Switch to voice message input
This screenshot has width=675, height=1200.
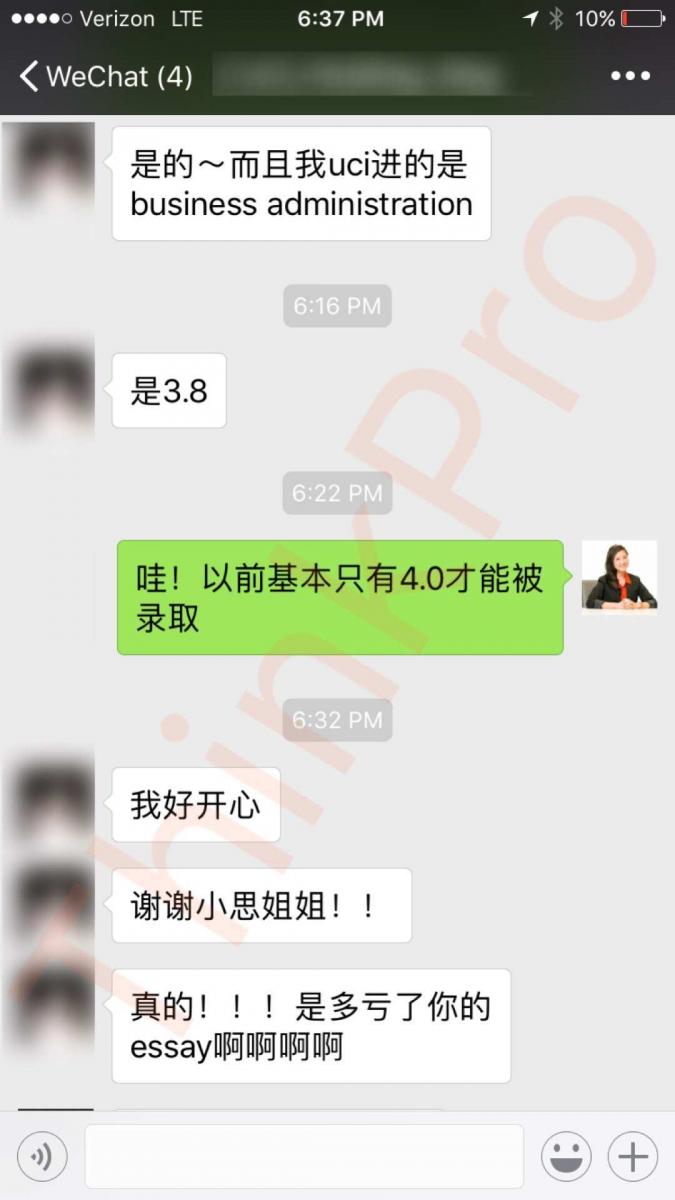[x=42, y=1157]
